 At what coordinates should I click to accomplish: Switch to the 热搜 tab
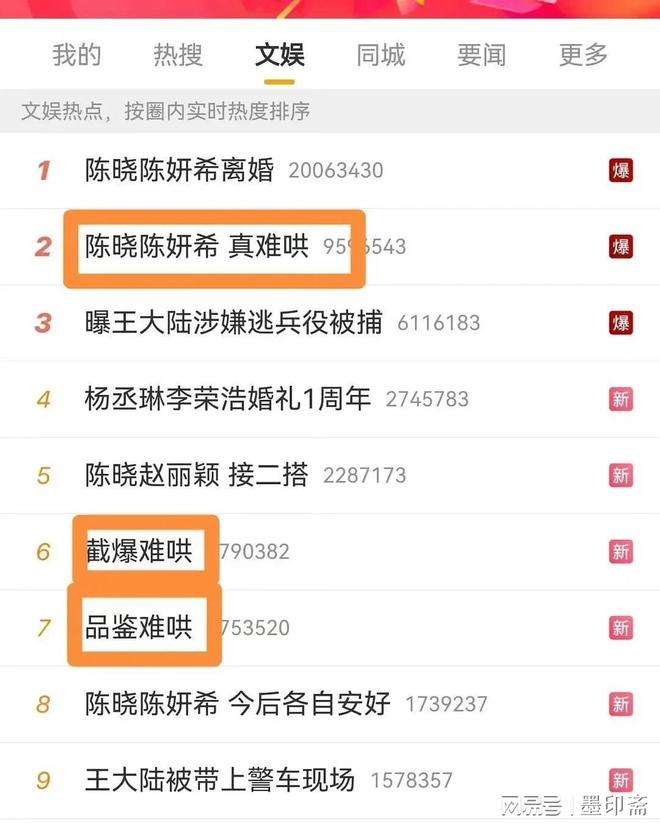tap(178, 55)
